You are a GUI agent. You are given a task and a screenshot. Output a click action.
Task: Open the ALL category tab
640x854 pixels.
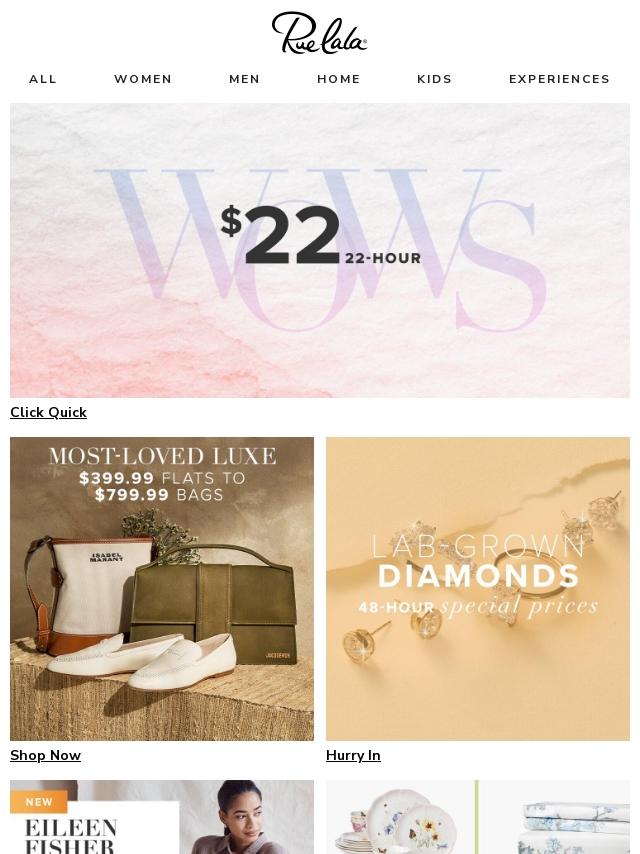click(43, 79)
